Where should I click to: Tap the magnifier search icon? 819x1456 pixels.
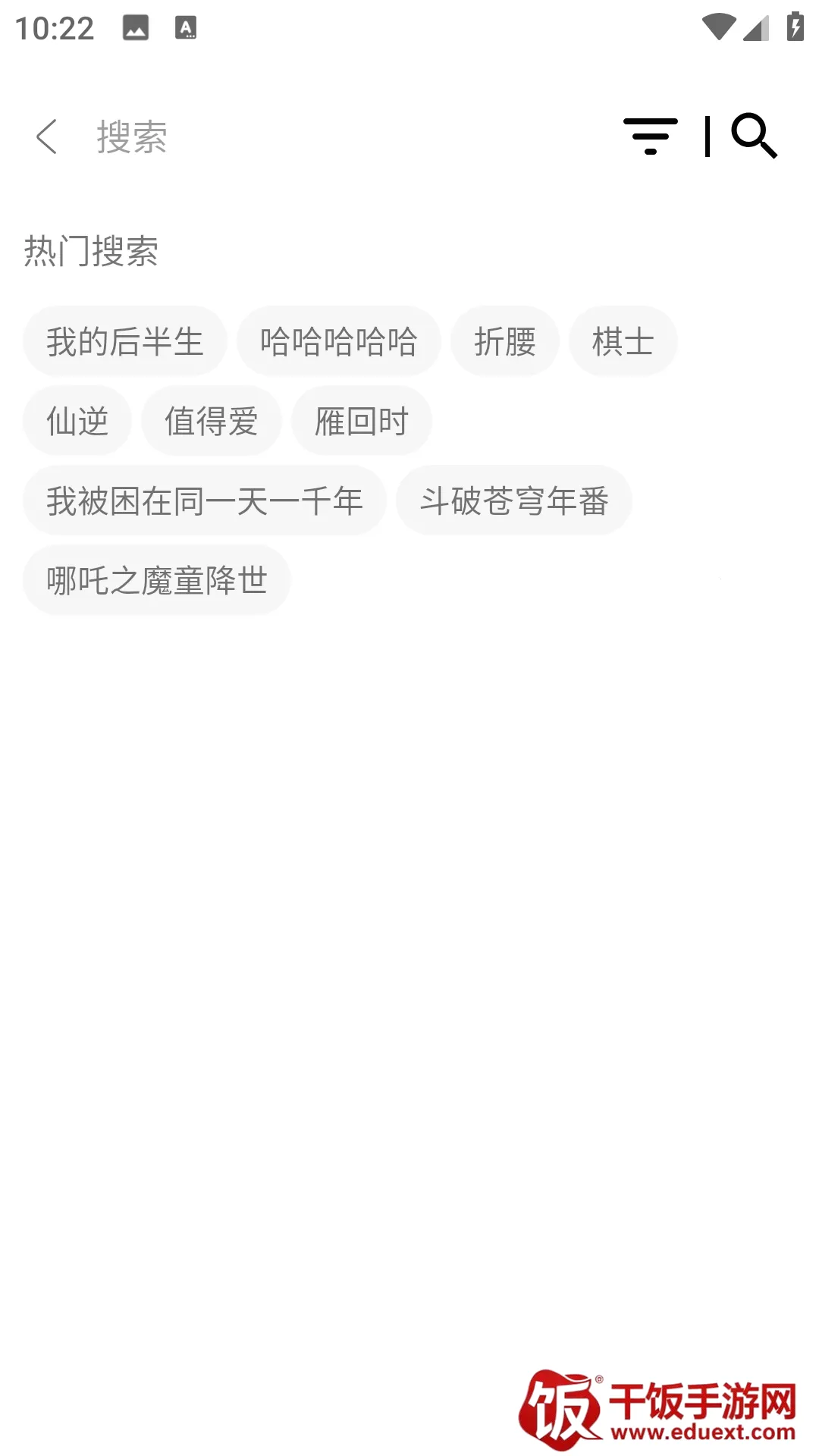click(x=754, y=136)
